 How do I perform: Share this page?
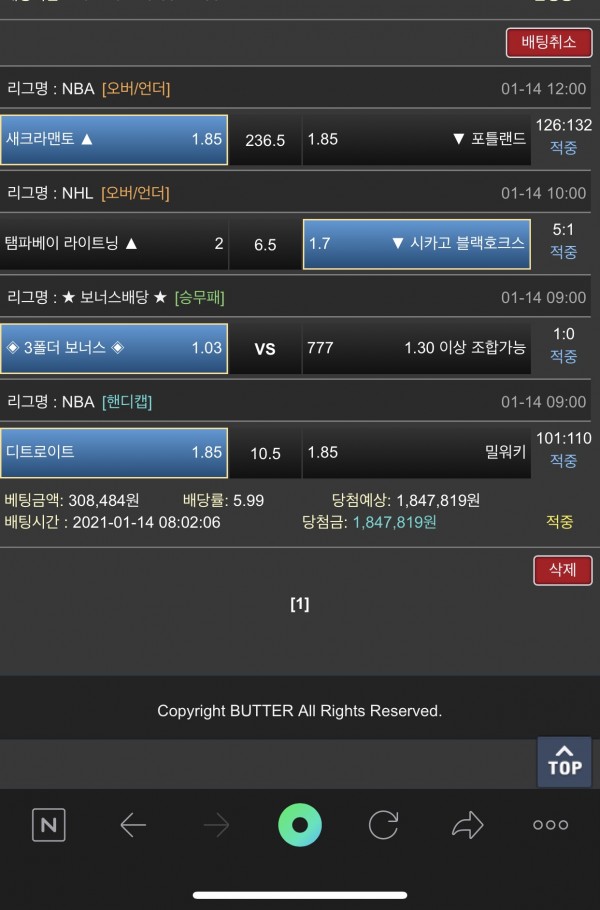click(467, 825)
